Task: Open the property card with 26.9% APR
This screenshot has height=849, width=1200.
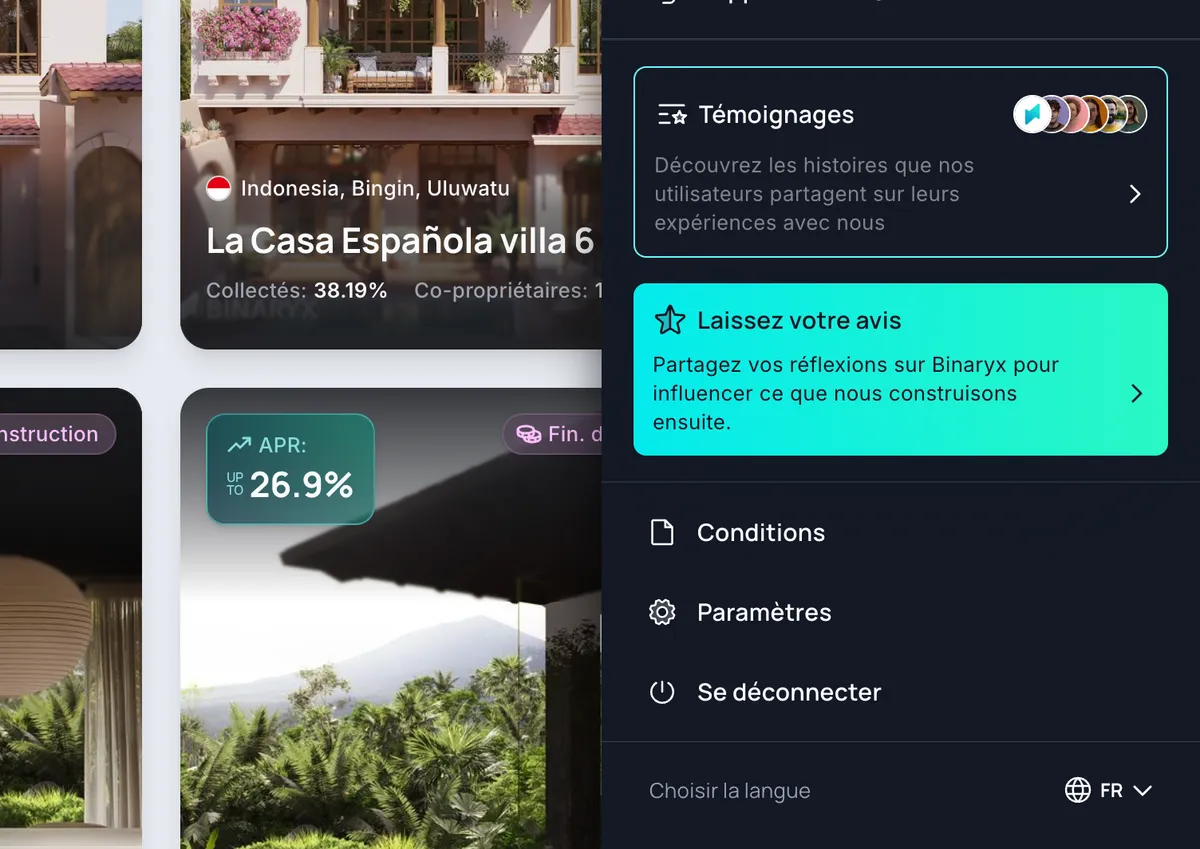Action: click(x=390, y=650)
